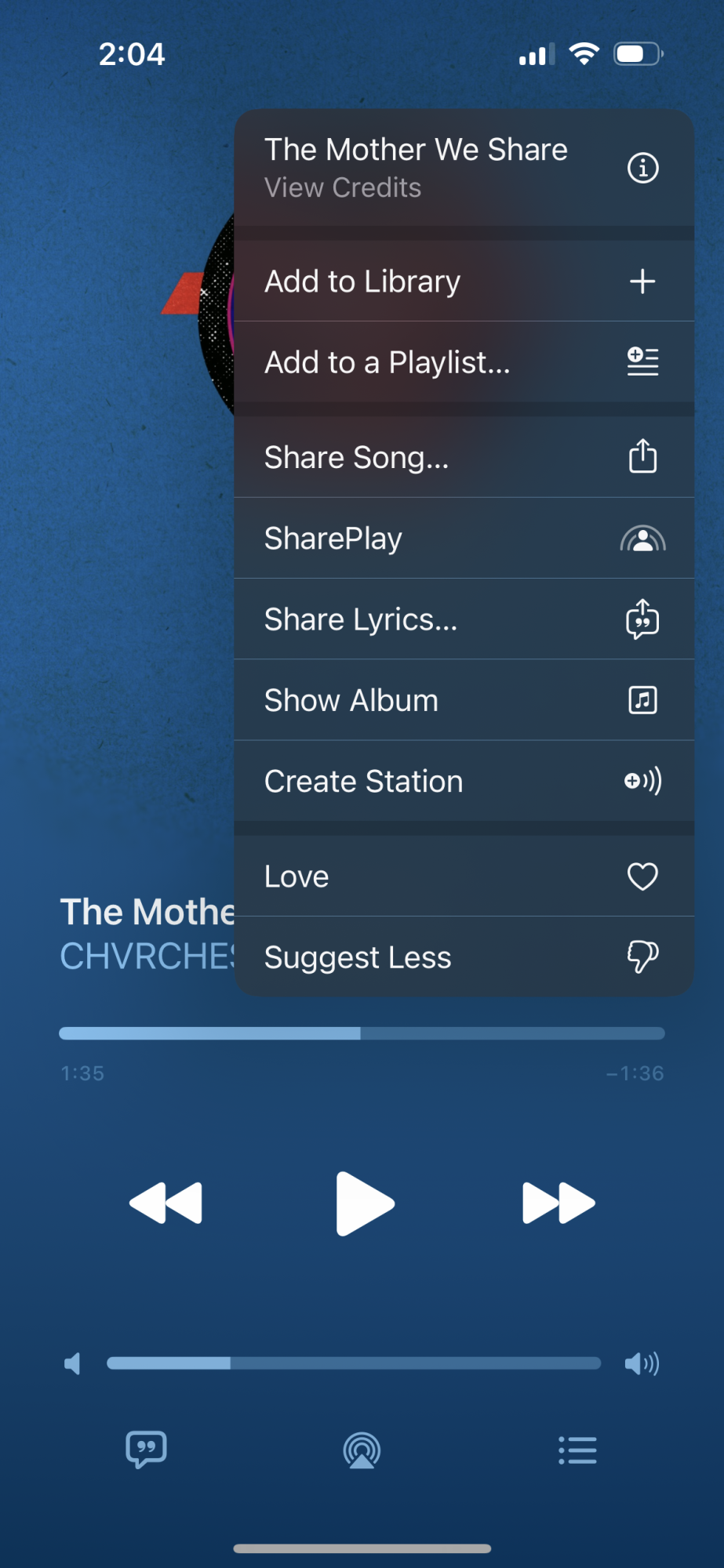The width and height of the screenshot is (724, 1568).
Task: Mark the song as Love
Action: [x=463, y=877]
